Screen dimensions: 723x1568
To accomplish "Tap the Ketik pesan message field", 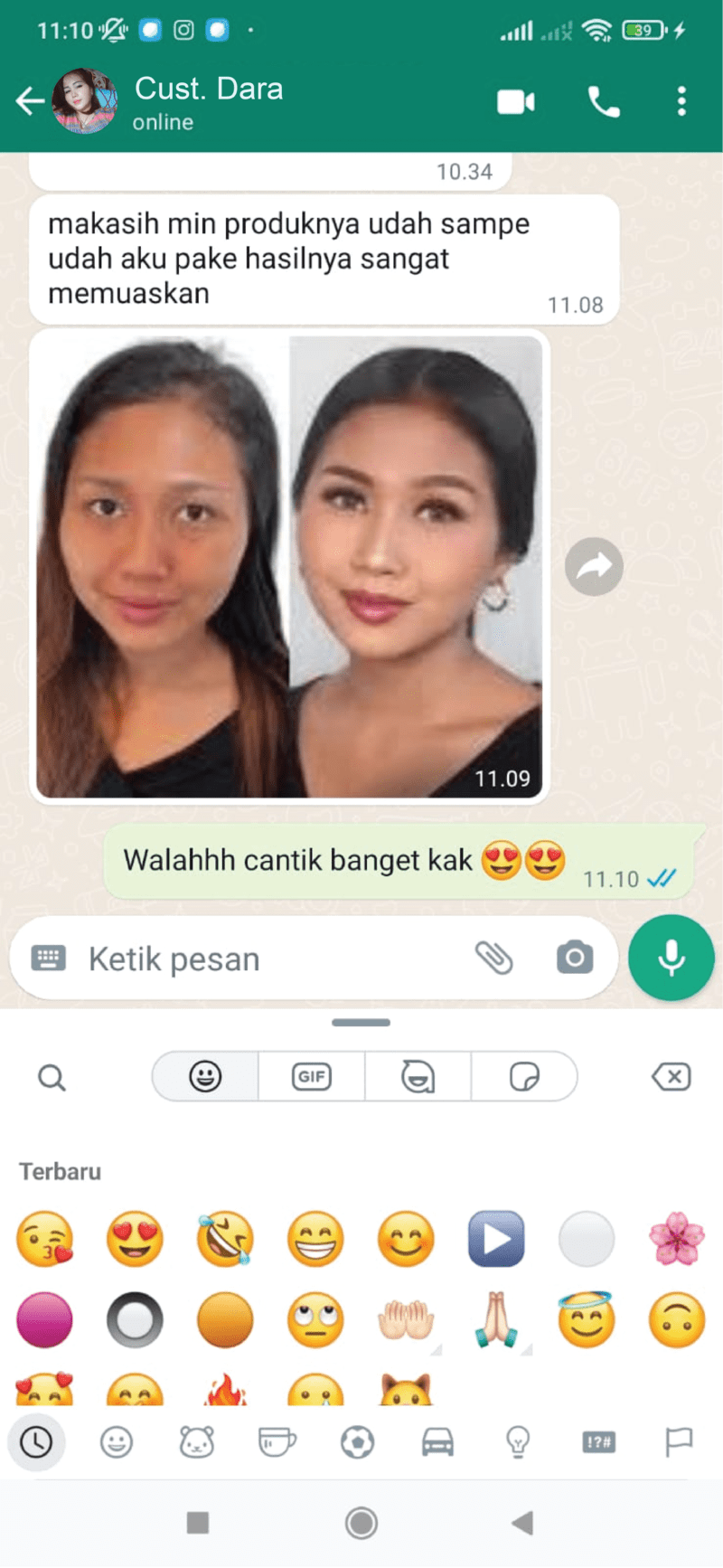I will 271,959.
